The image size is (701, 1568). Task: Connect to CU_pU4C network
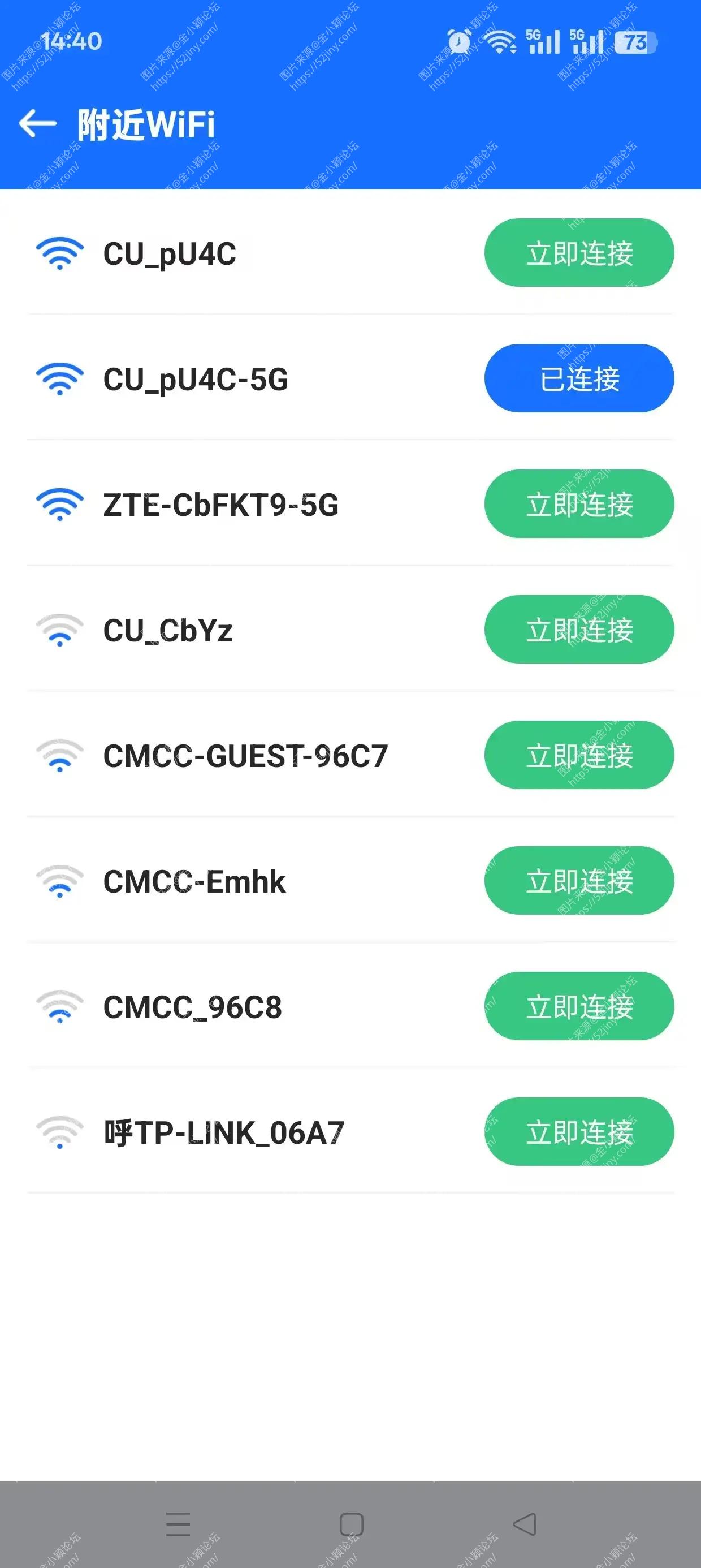pyautogui.click(x=578, y=253)
